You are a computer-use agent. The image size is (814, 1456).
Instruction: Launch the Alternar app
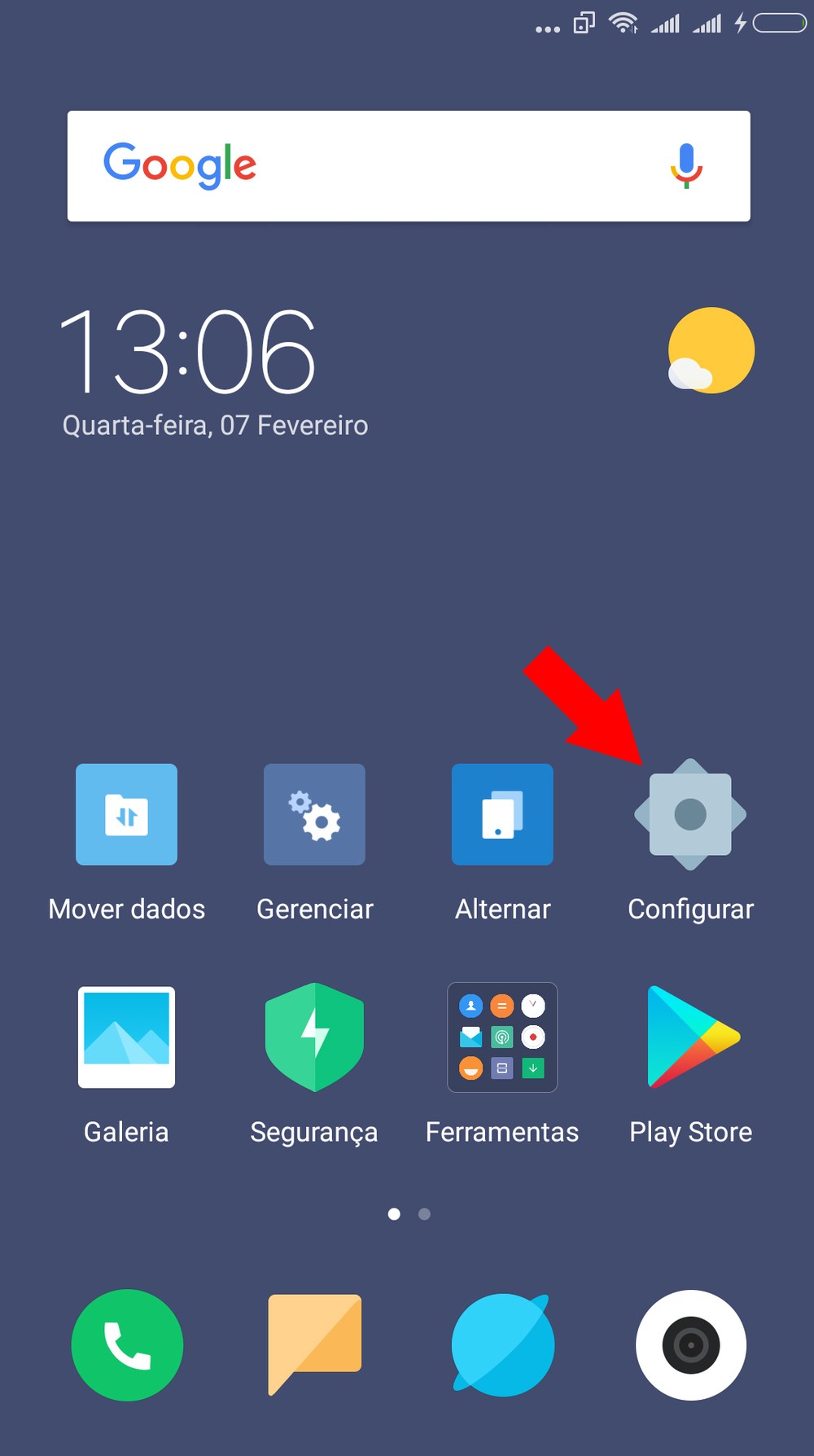click(502, 814)
